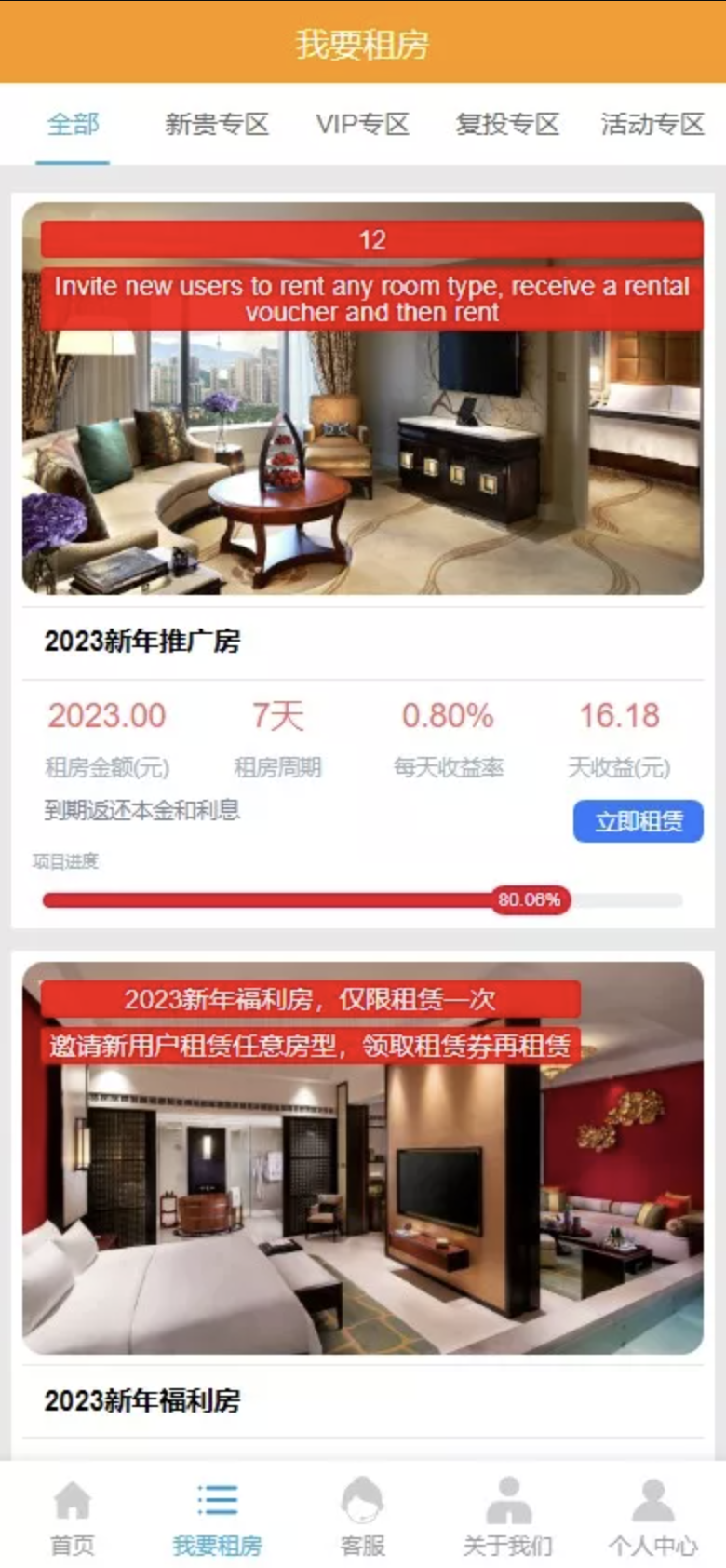Select 我要租房 in the bottom navigation

[217, 1516]
